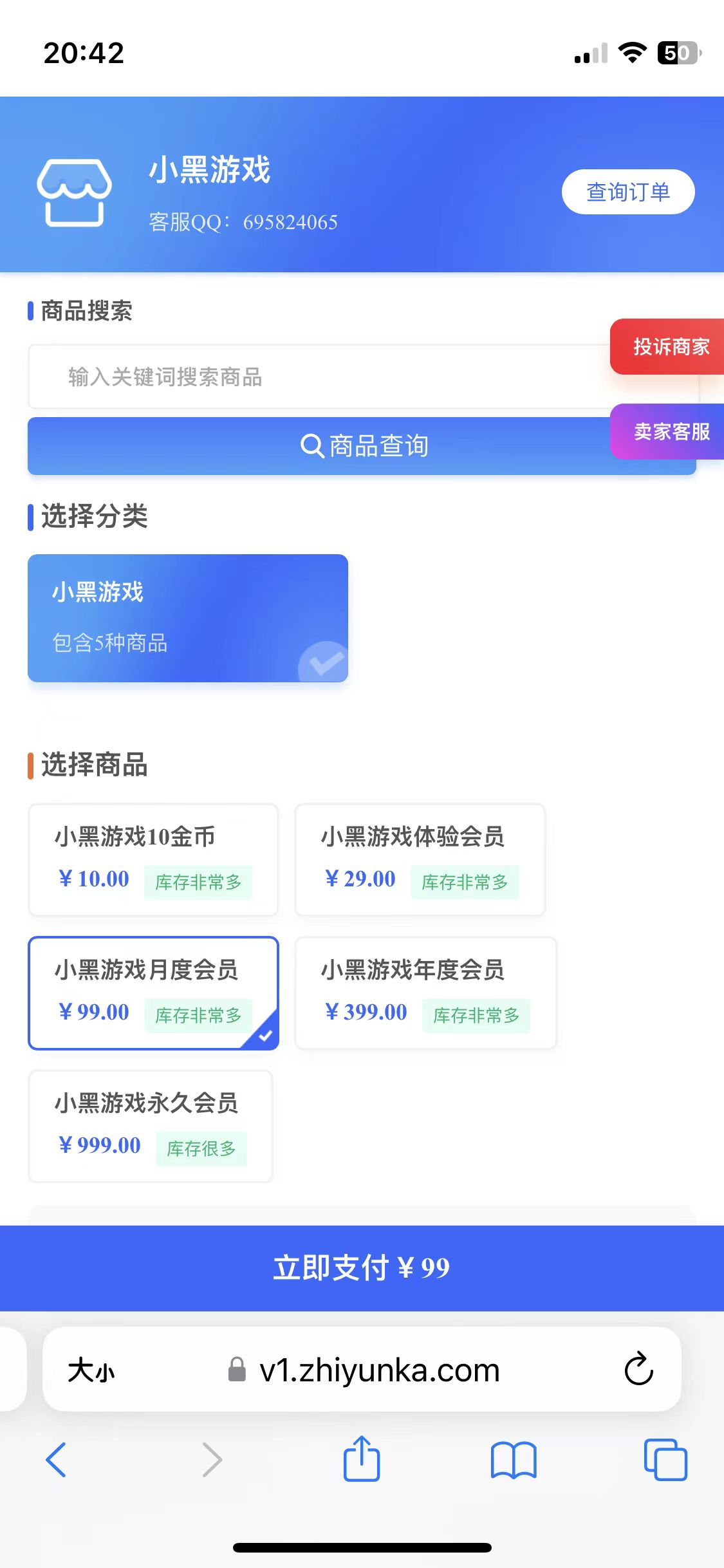Open the 大小 page settings menu
The image size is (724, 1568).
[x=91, y=1370]
